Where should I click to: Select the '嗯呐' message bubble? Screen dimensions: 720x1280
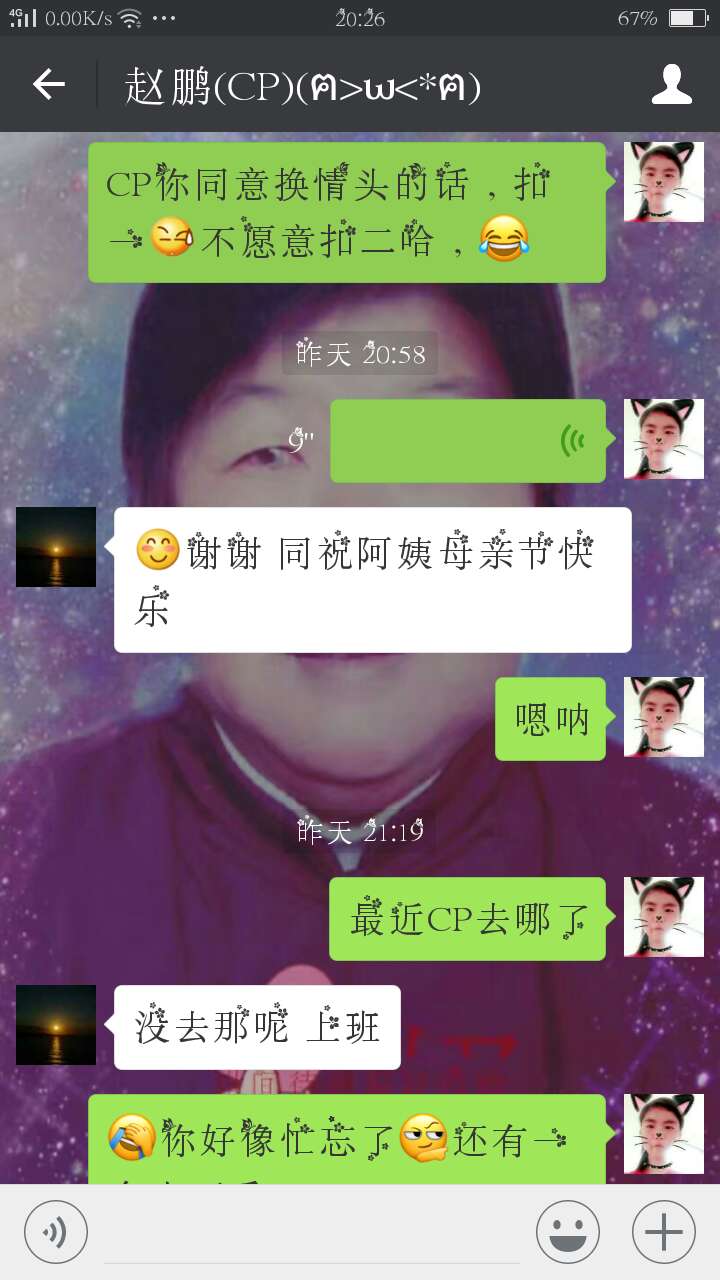[x=549, y=717]
